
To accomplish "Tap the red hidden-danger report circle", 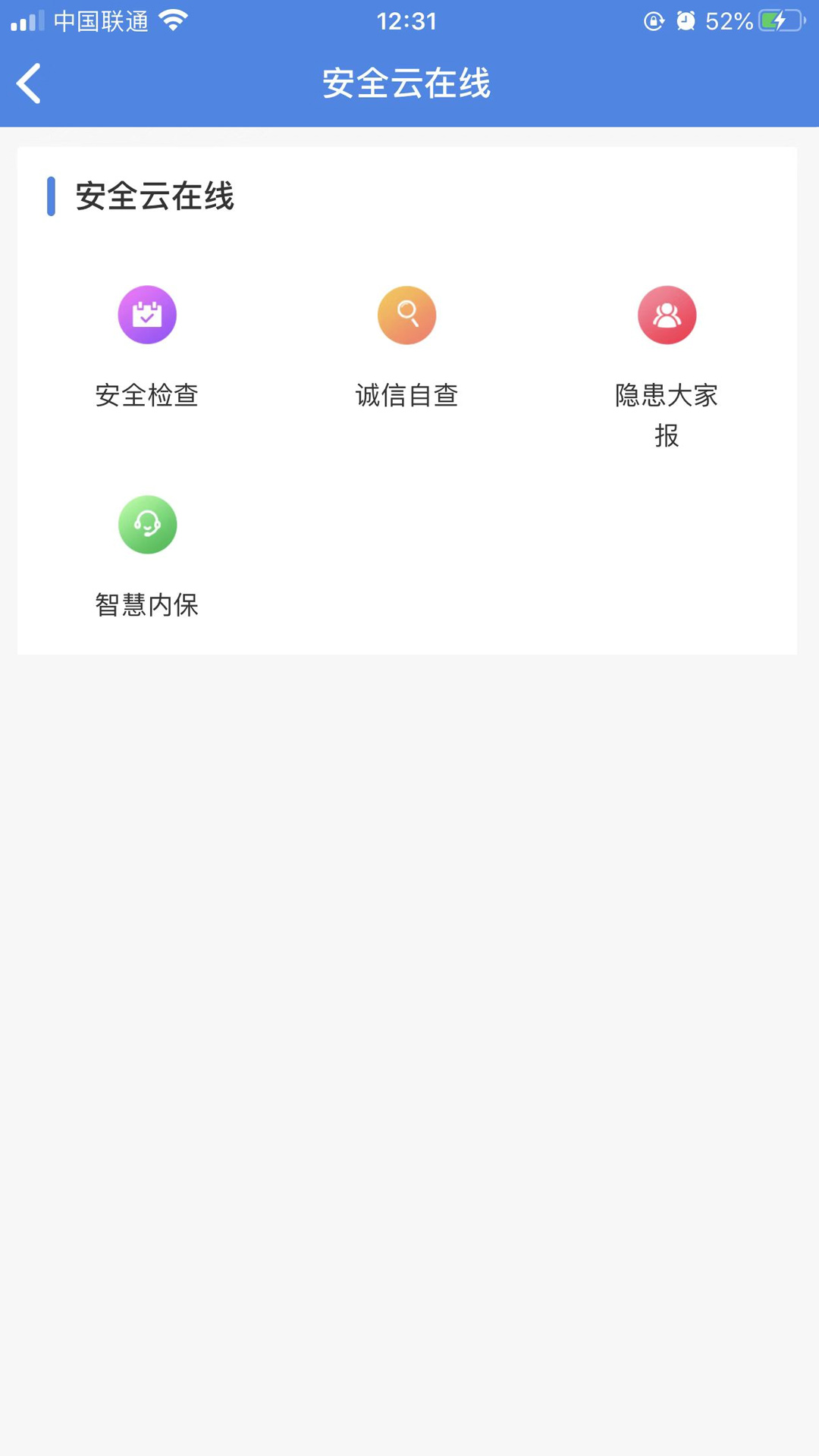I will [x=667, y=315].
